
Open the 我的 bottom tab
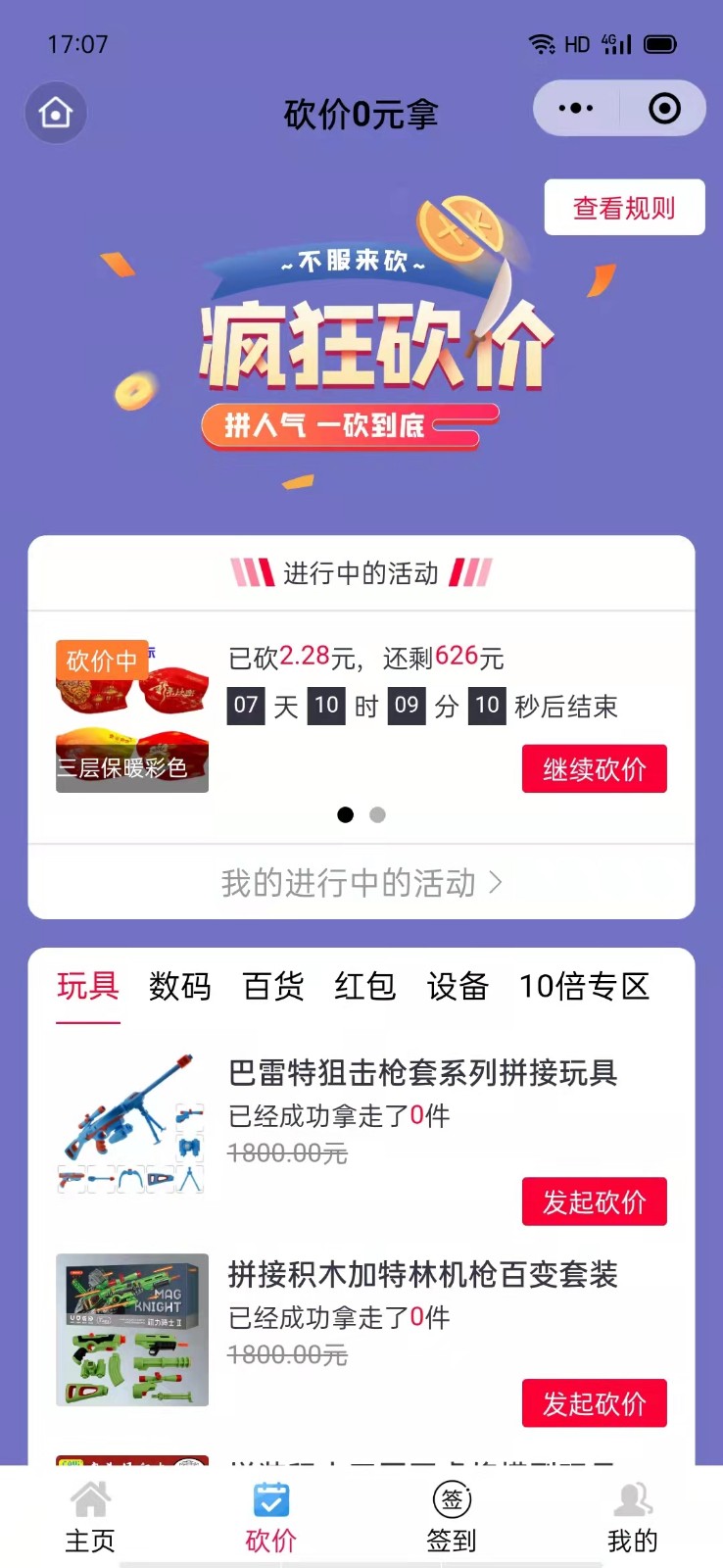632,1517
